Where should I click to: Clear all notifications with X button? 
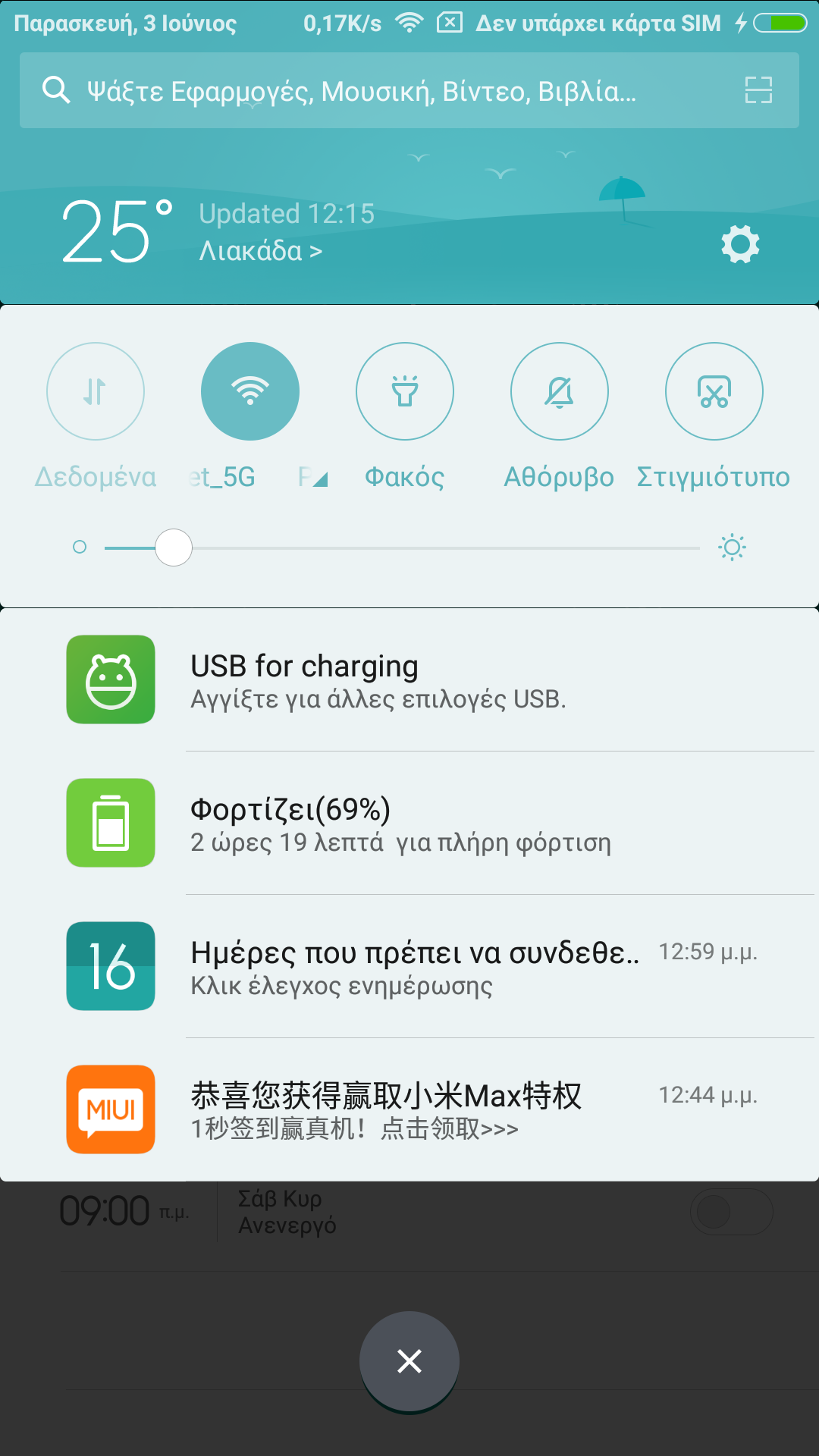pos(409,1361)
